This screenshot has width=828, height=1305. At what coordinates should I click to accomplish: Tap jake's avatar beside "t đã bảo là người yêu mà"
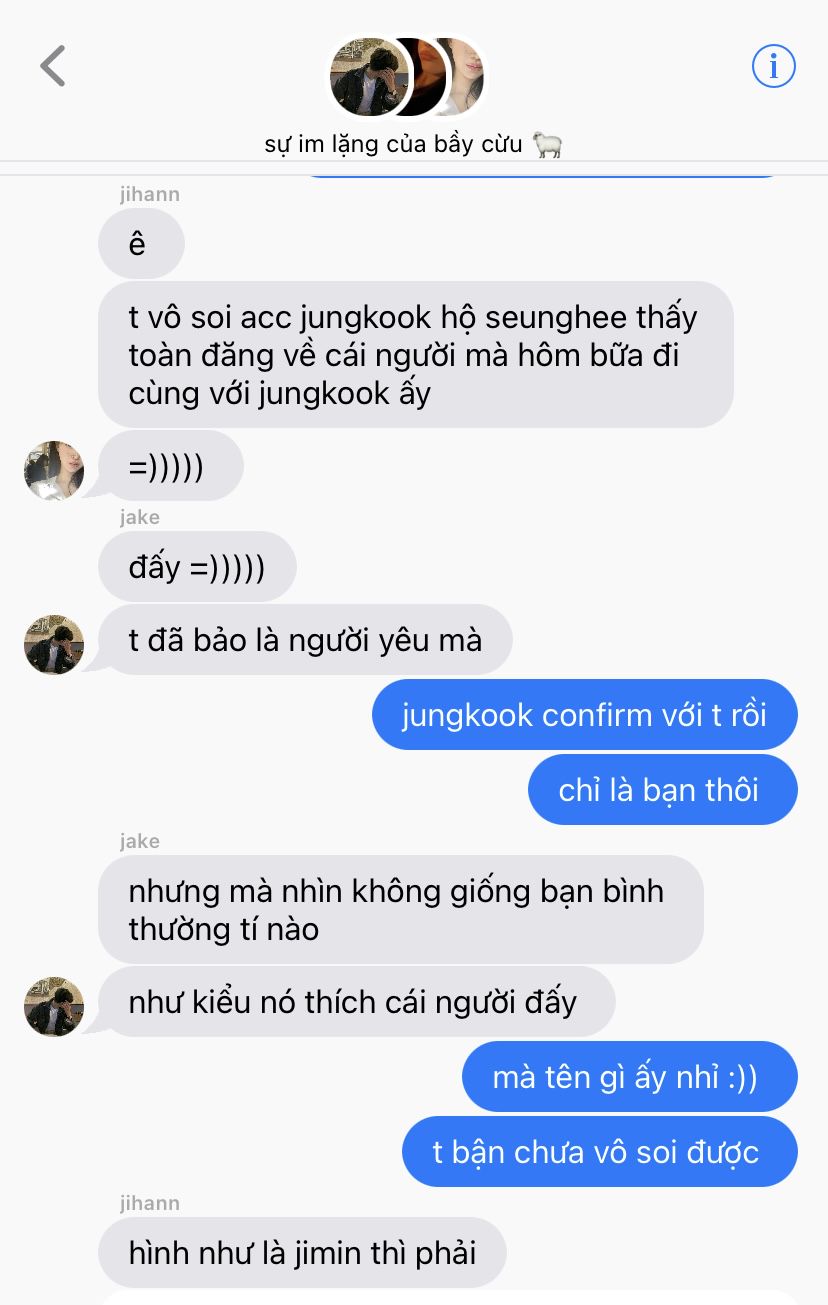coord(54,644)
